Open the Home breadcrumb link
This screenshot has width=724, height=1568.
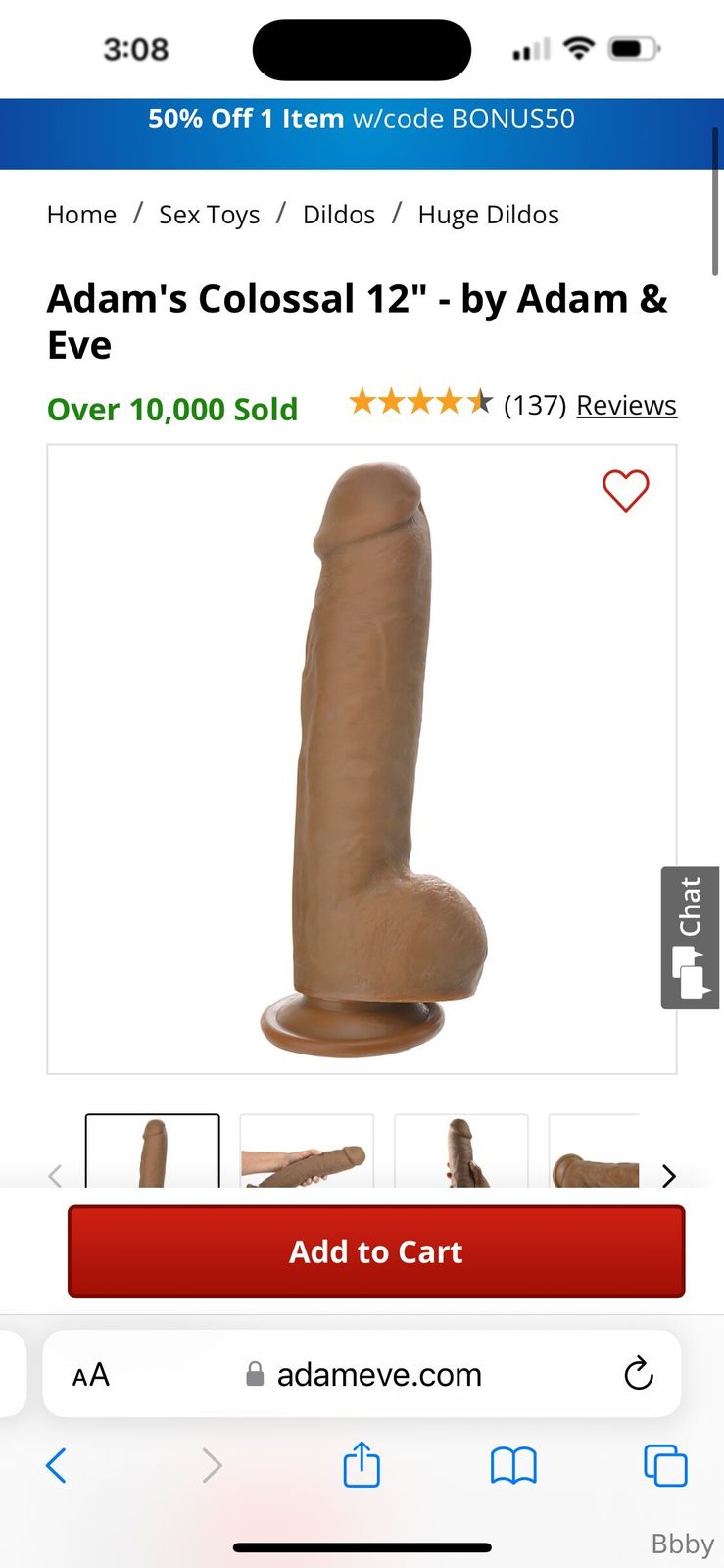pos(81,215)
